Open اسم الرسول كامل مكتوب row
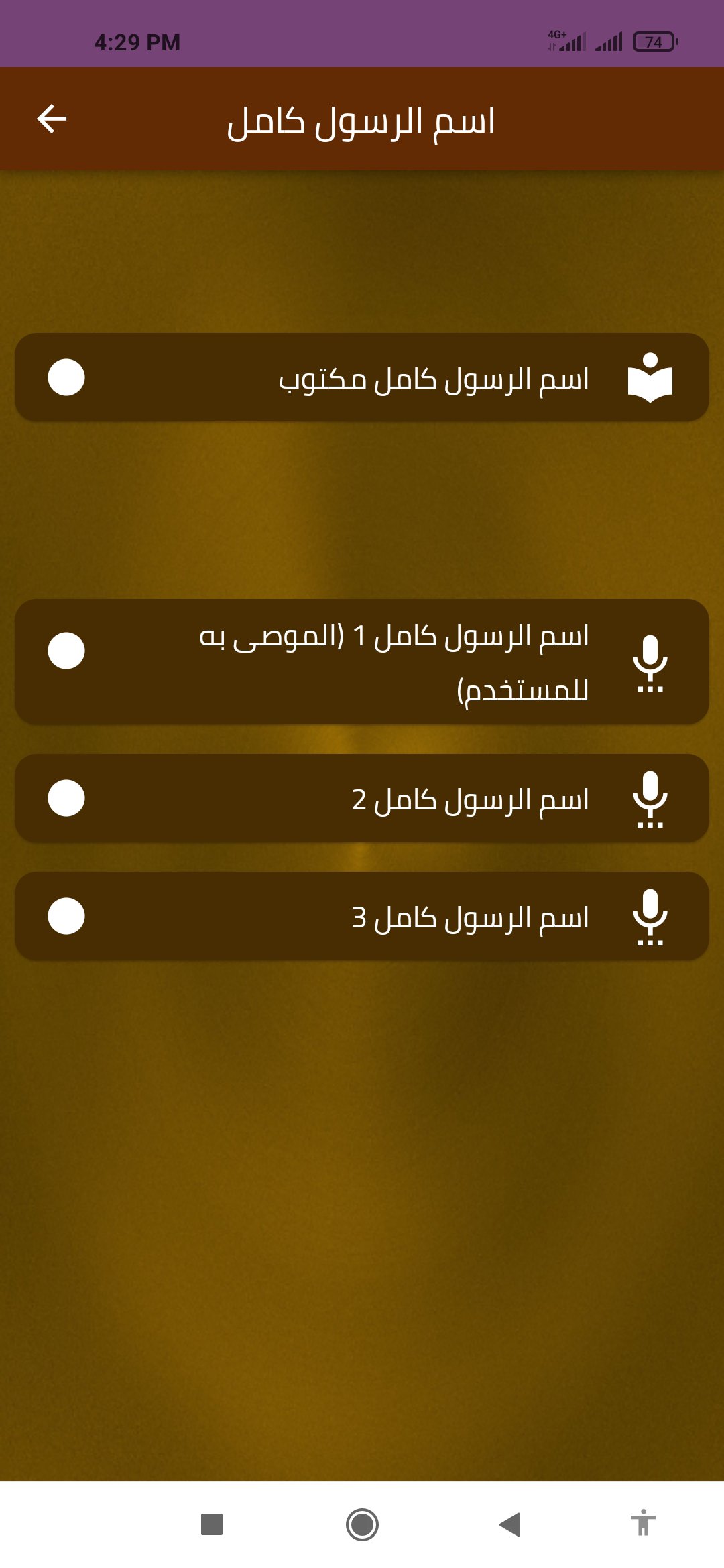 [x=362, y=377]
